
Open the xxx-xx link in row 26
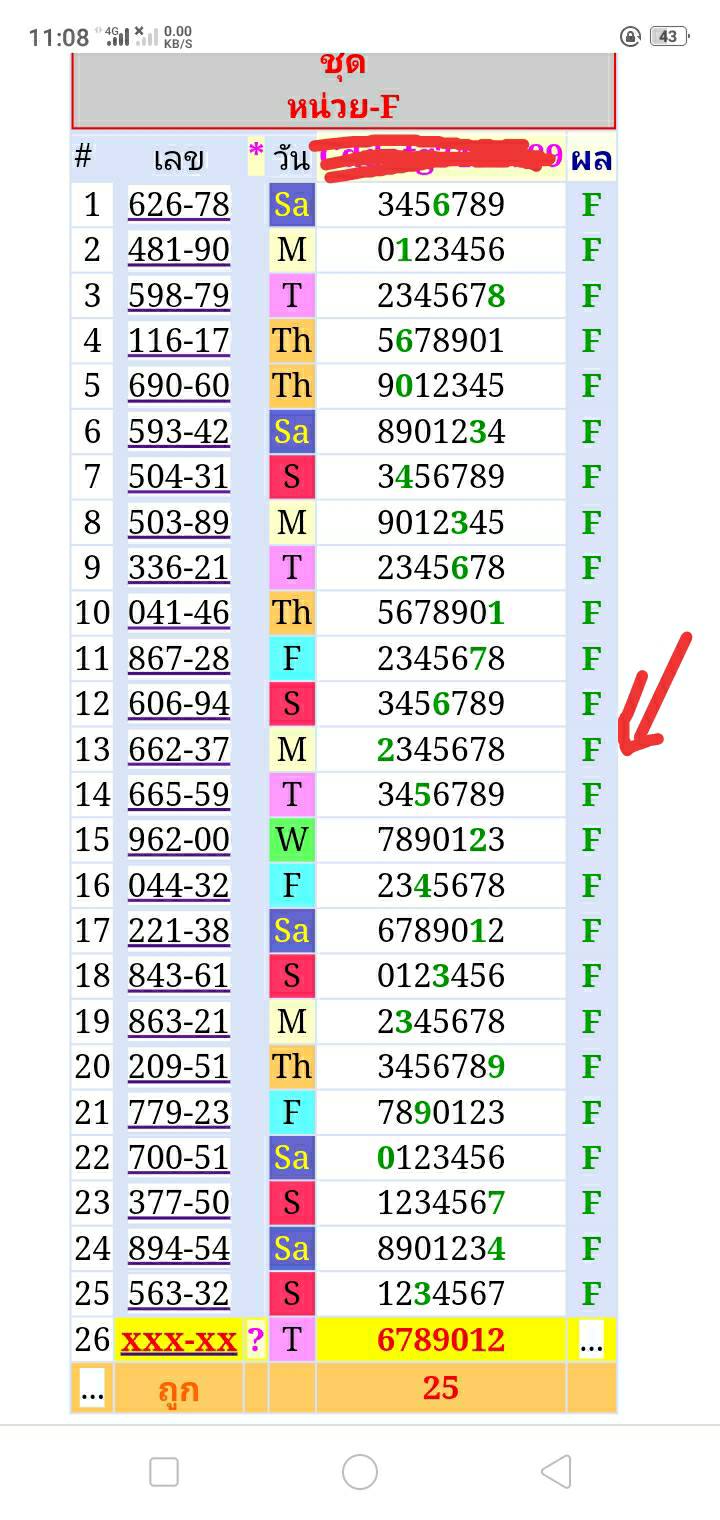[x=179, y=1340]
